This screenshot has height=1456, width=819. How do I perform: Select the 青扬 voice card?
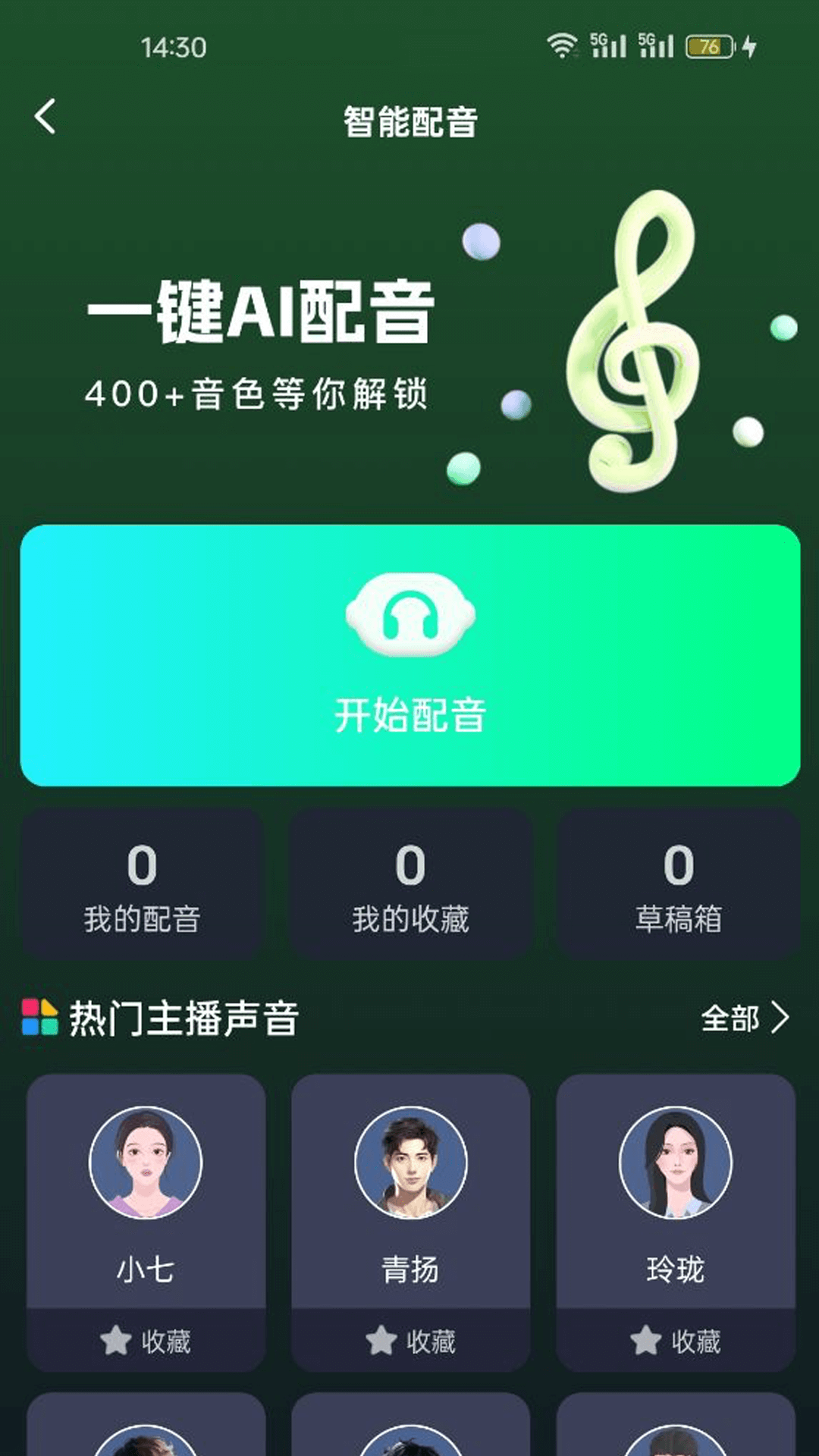tap(410, 1191)
